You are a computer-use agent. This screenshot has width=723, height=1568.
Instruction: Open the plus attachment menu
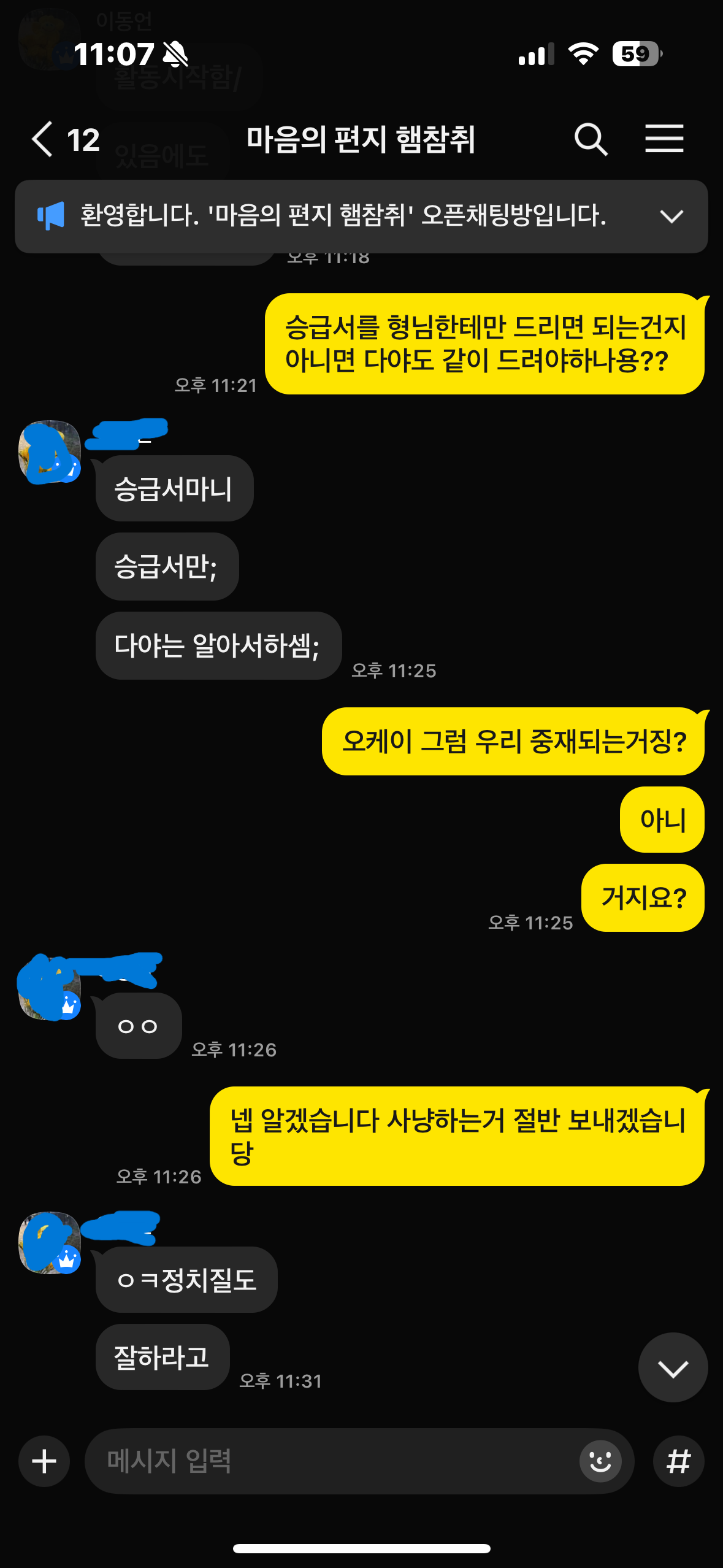44,1461
